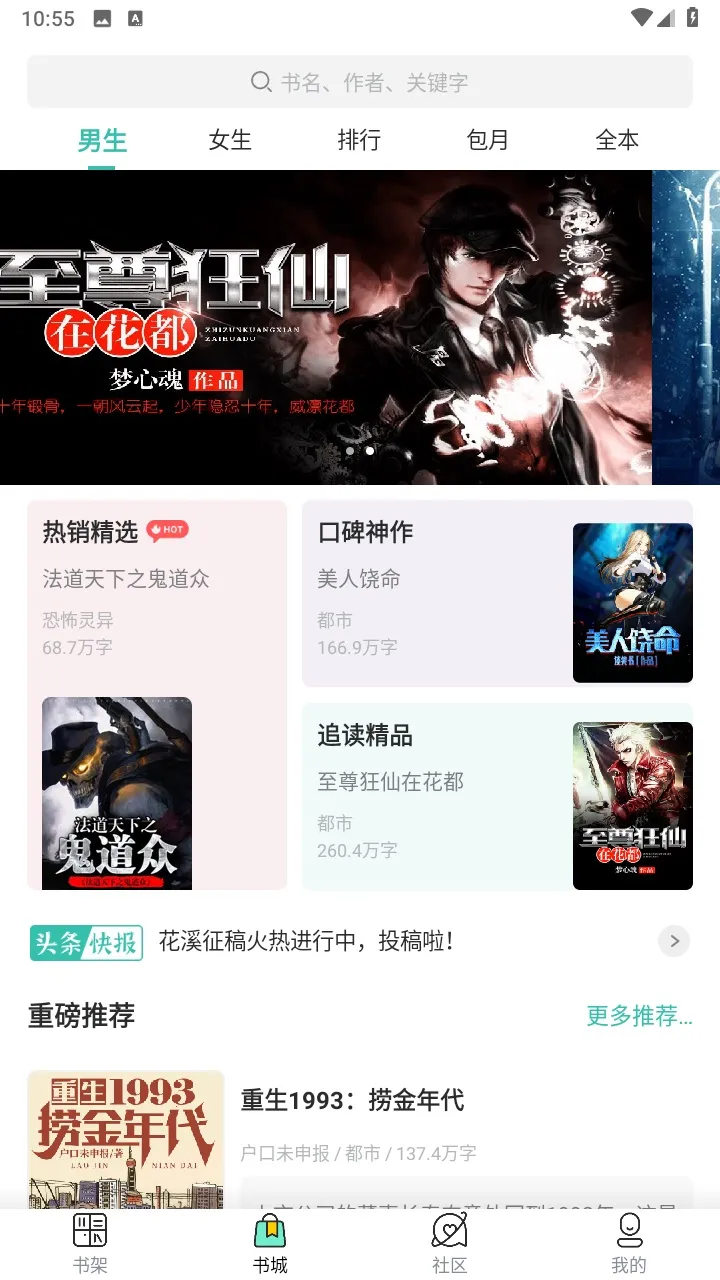Select the 书城 (bookstore) icon in bottom bar

click(269, 1231)
